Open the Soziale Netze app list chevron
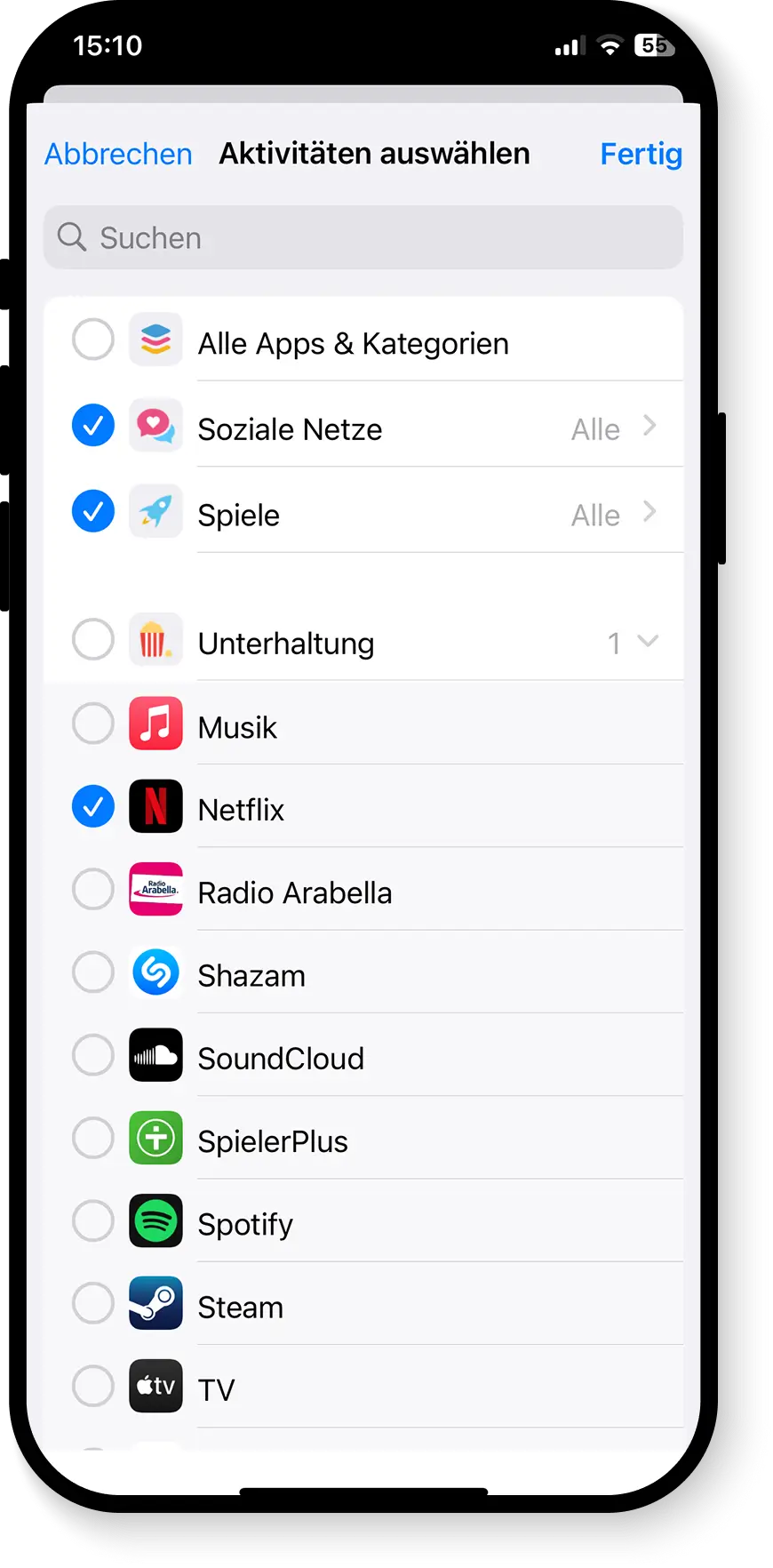This screenshot has width=773, height=1568. pos(649,426)
